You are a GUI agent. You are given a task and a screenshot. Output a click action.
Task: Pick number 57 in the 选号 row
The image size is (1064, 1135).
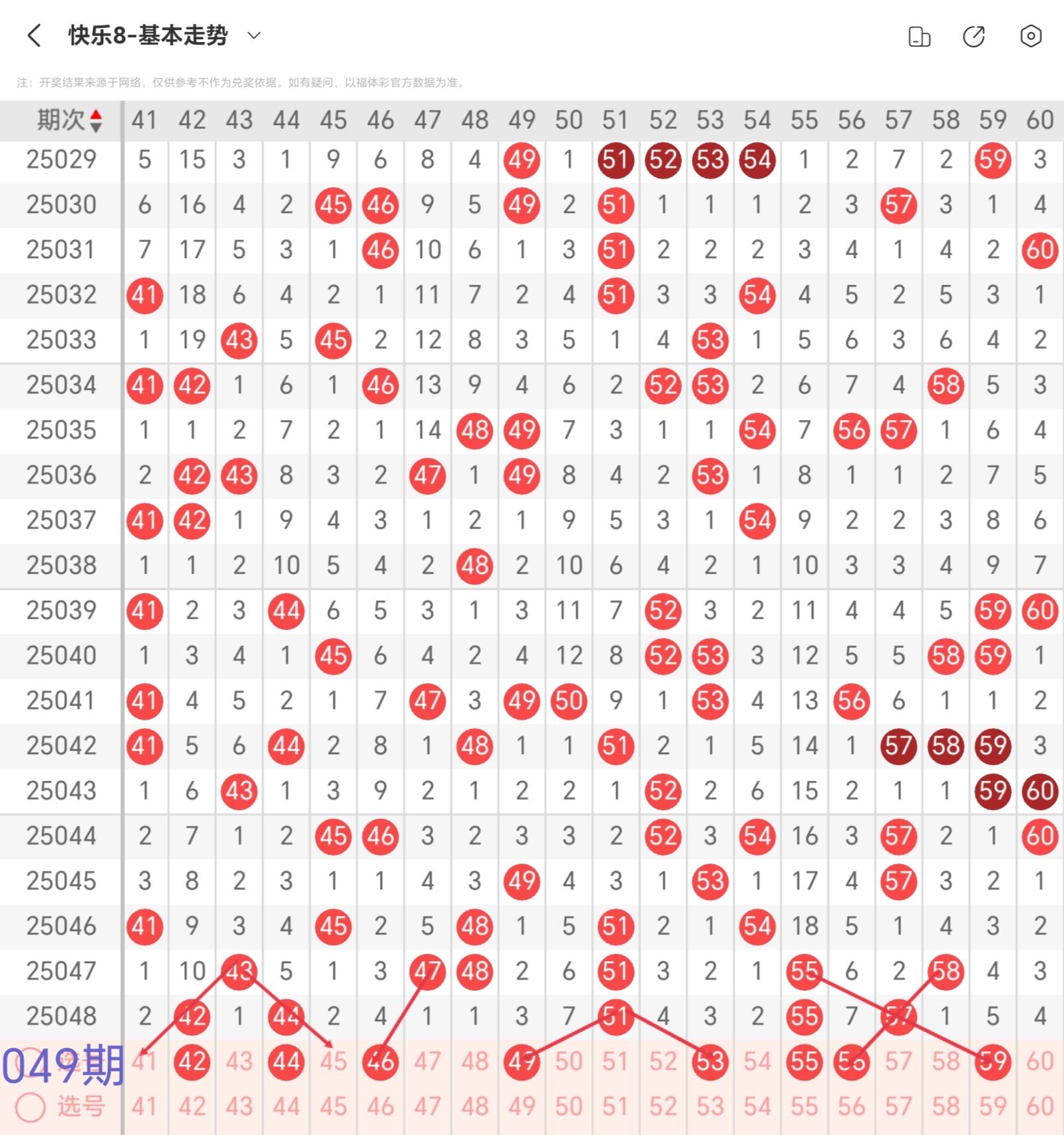coord(898,1106)
